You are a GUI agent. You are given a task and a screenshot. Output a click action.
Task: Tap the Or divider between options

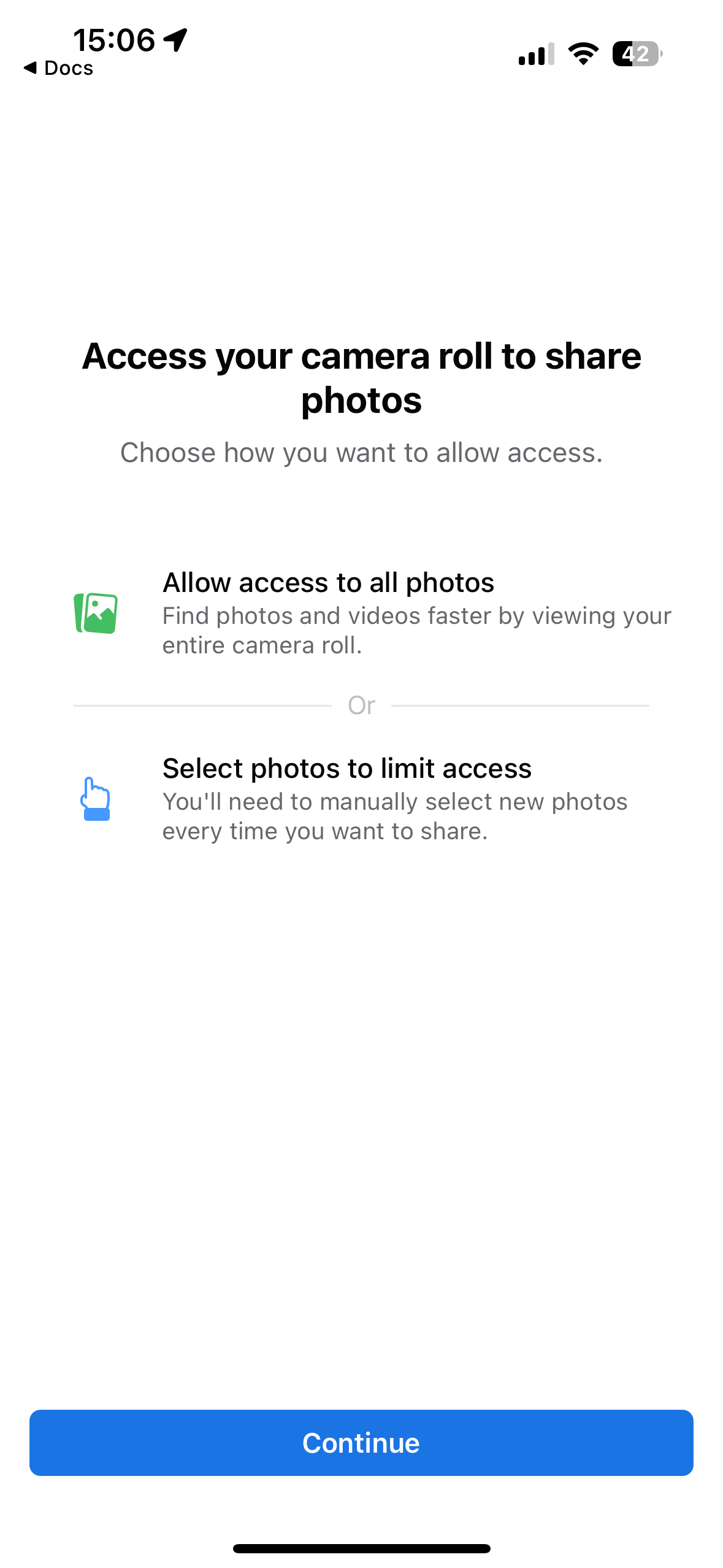(x=361, y=705)
